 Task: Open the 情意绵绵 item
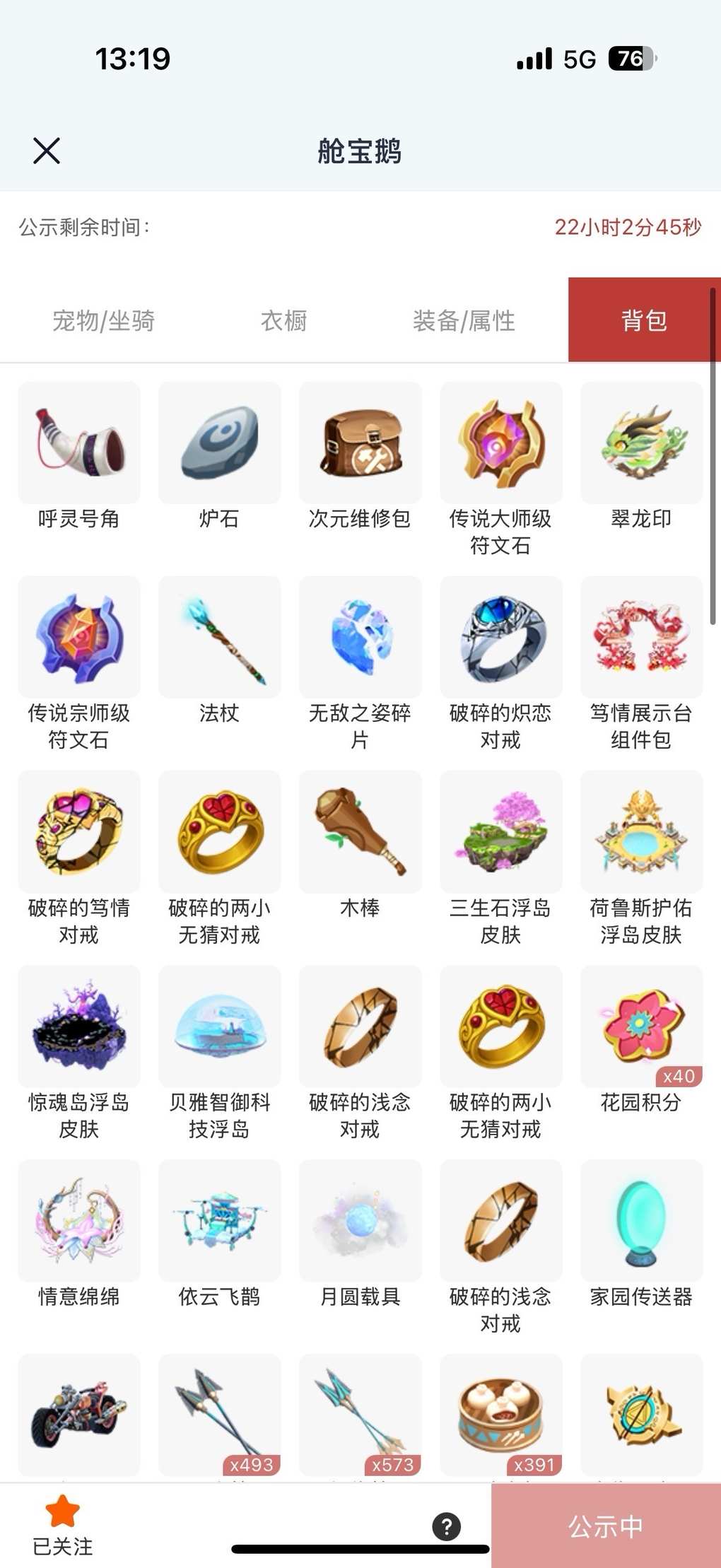click(x=79, y=1221)
